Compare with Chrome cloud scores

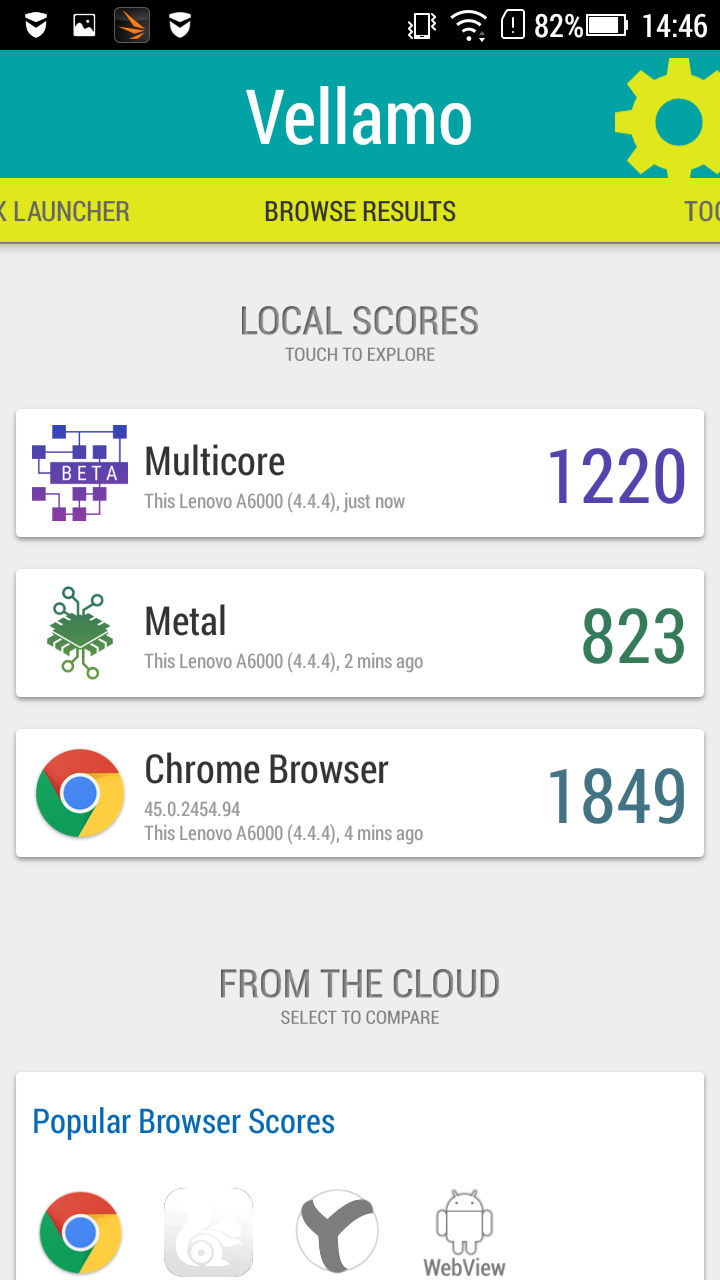80,1233
